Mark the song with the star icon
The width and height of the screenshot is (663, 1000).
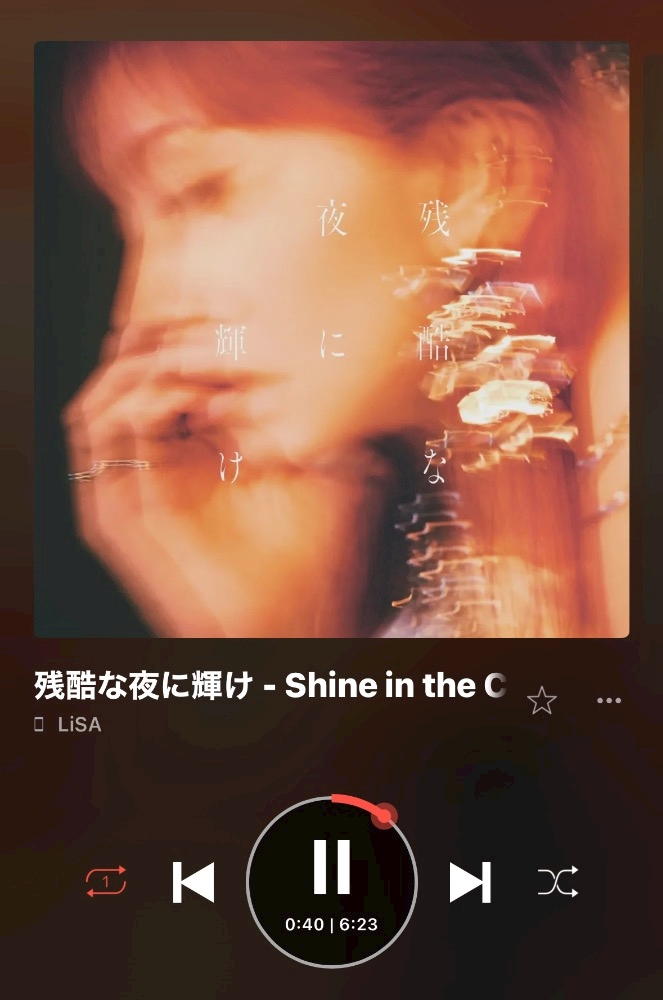pos(542,700)
